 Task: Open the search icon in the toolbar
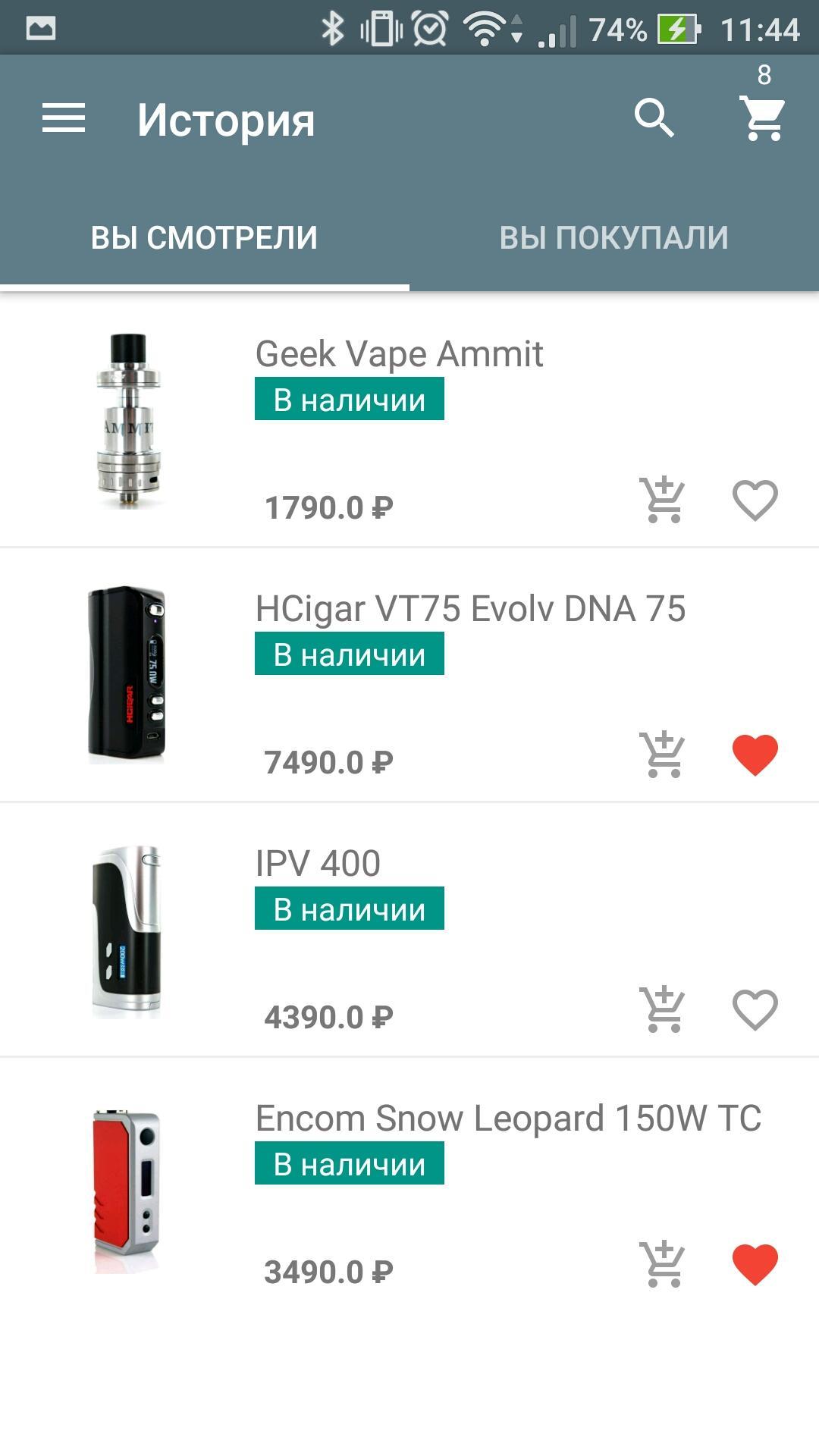(654, 119)
